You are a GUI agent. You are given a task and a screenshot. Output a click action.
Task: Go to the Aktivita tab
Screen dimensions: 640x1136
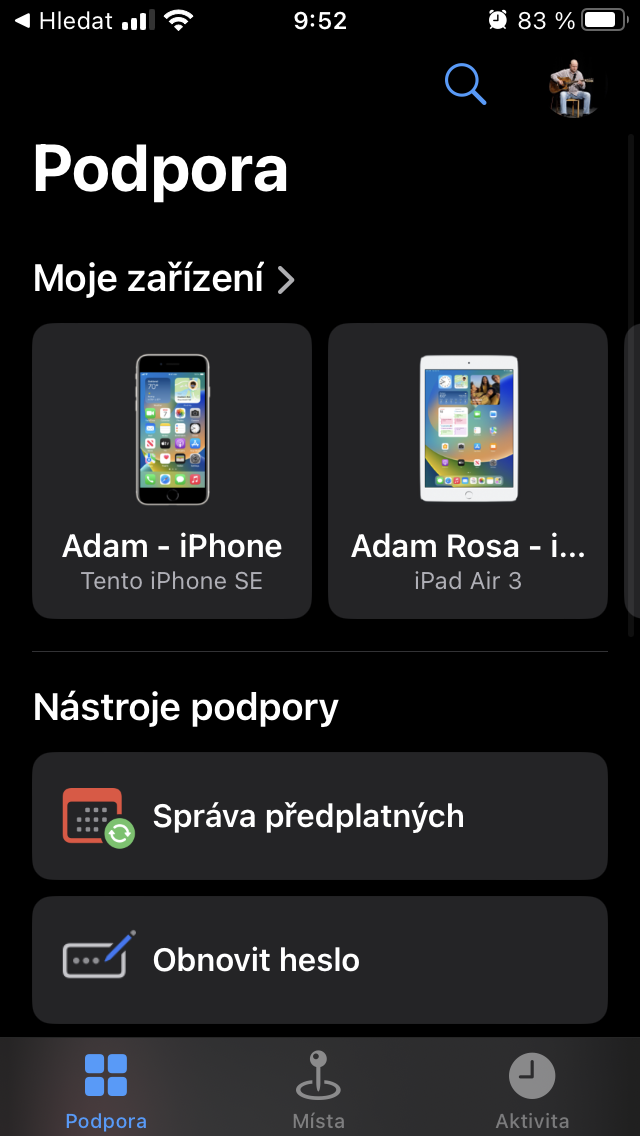[x=532, y=1089]
